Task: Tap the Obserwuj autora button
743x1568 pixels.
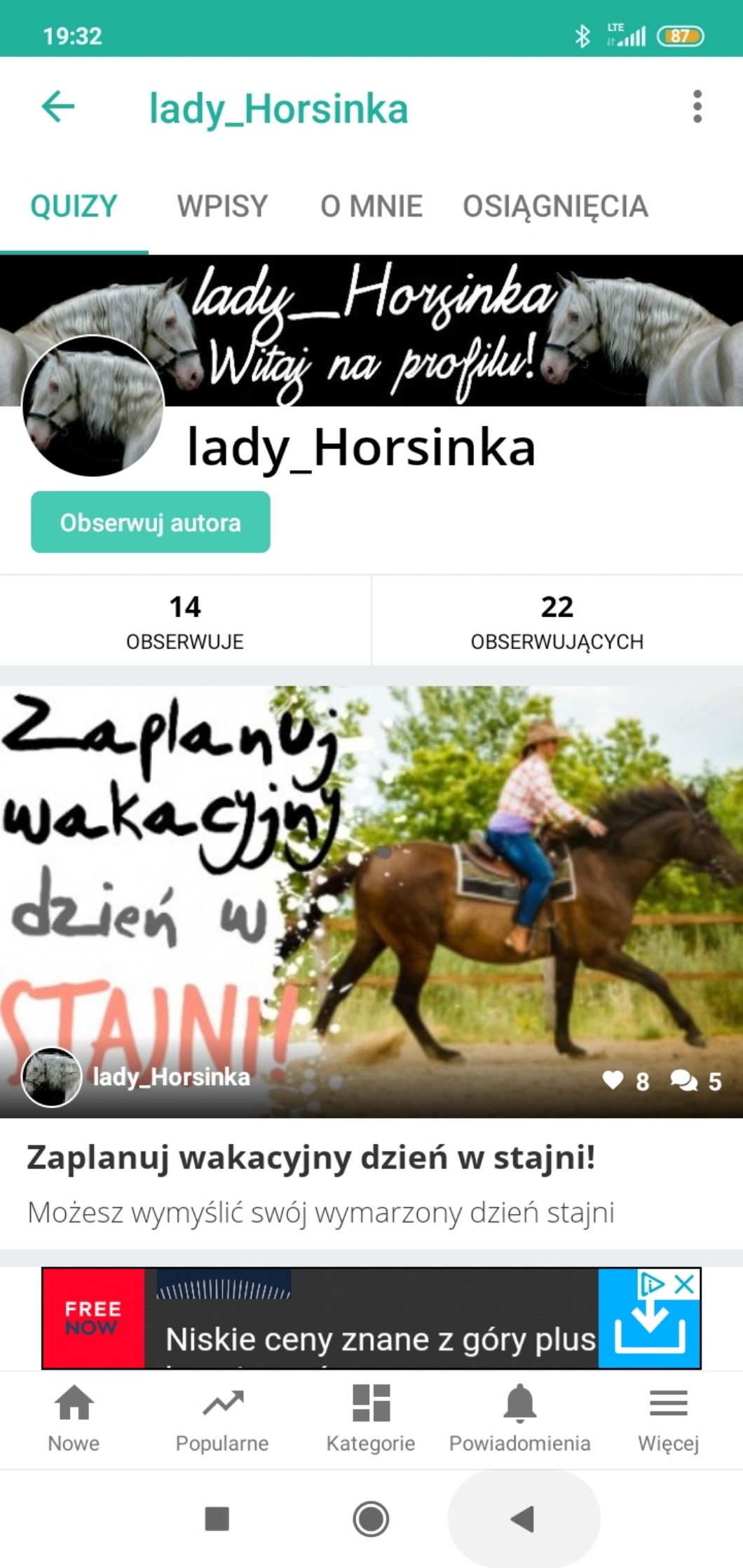Action: (x=150, y=522)
